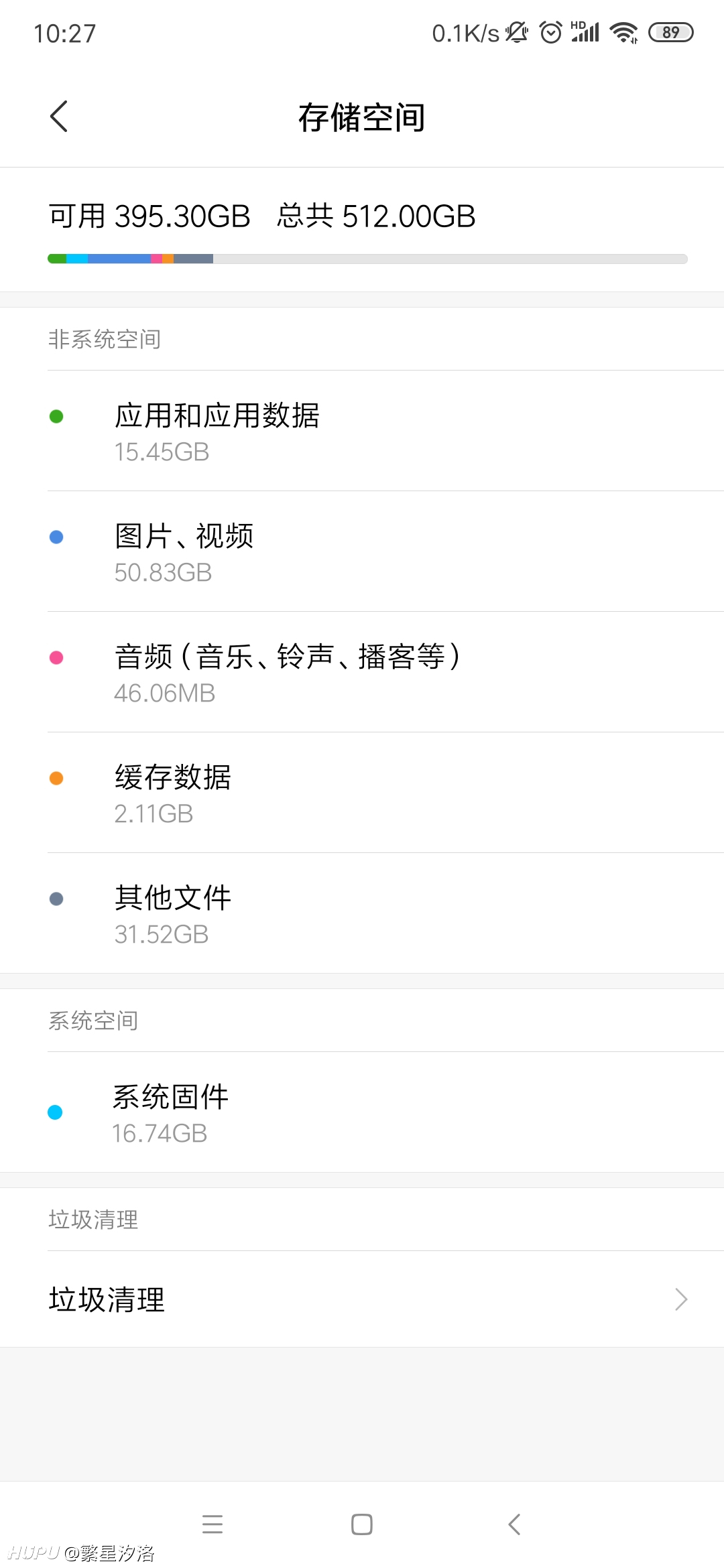The image size is (724, 1568).
Task: Open the 缓存数据 entry
Action: click(x=362, y=793)
